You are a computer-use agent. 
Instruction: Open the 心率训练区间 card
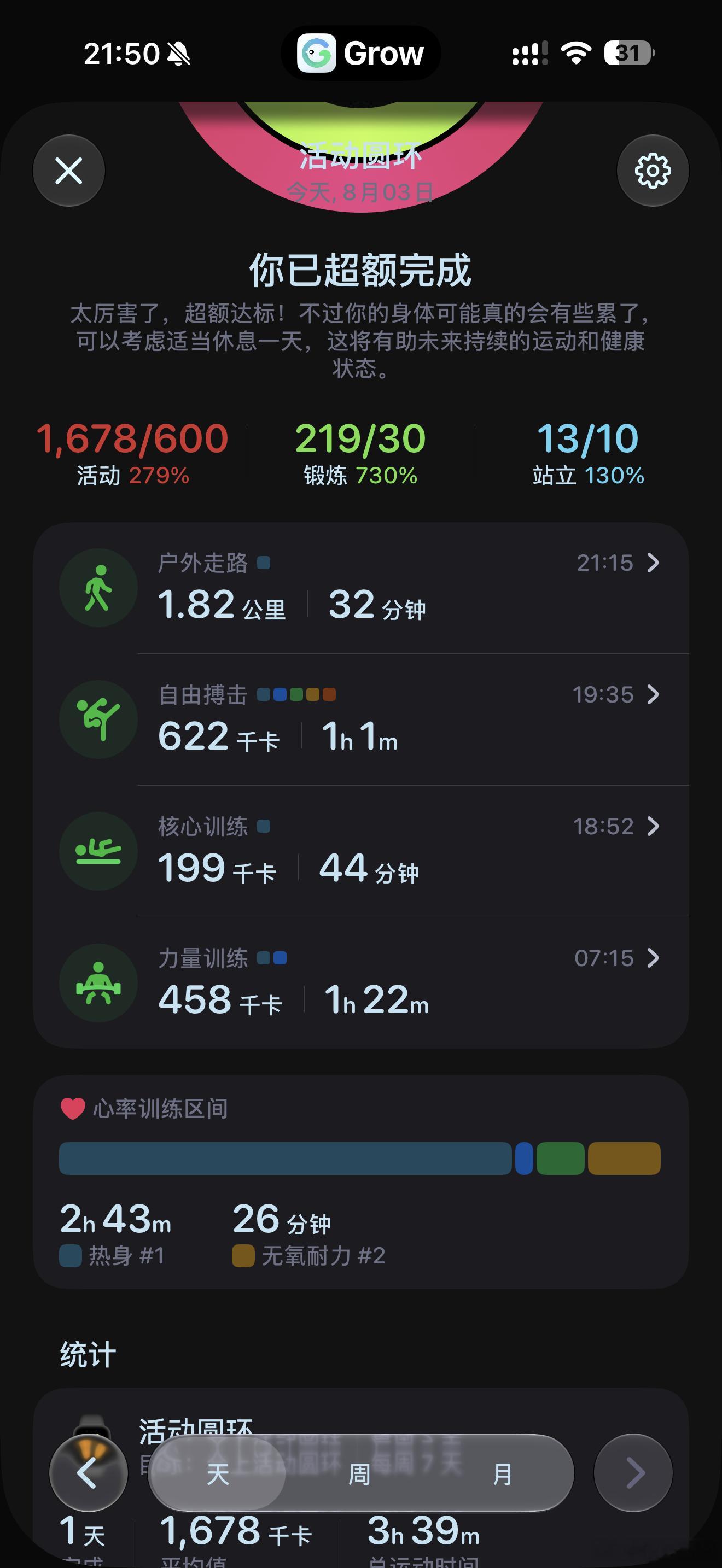361,1181
